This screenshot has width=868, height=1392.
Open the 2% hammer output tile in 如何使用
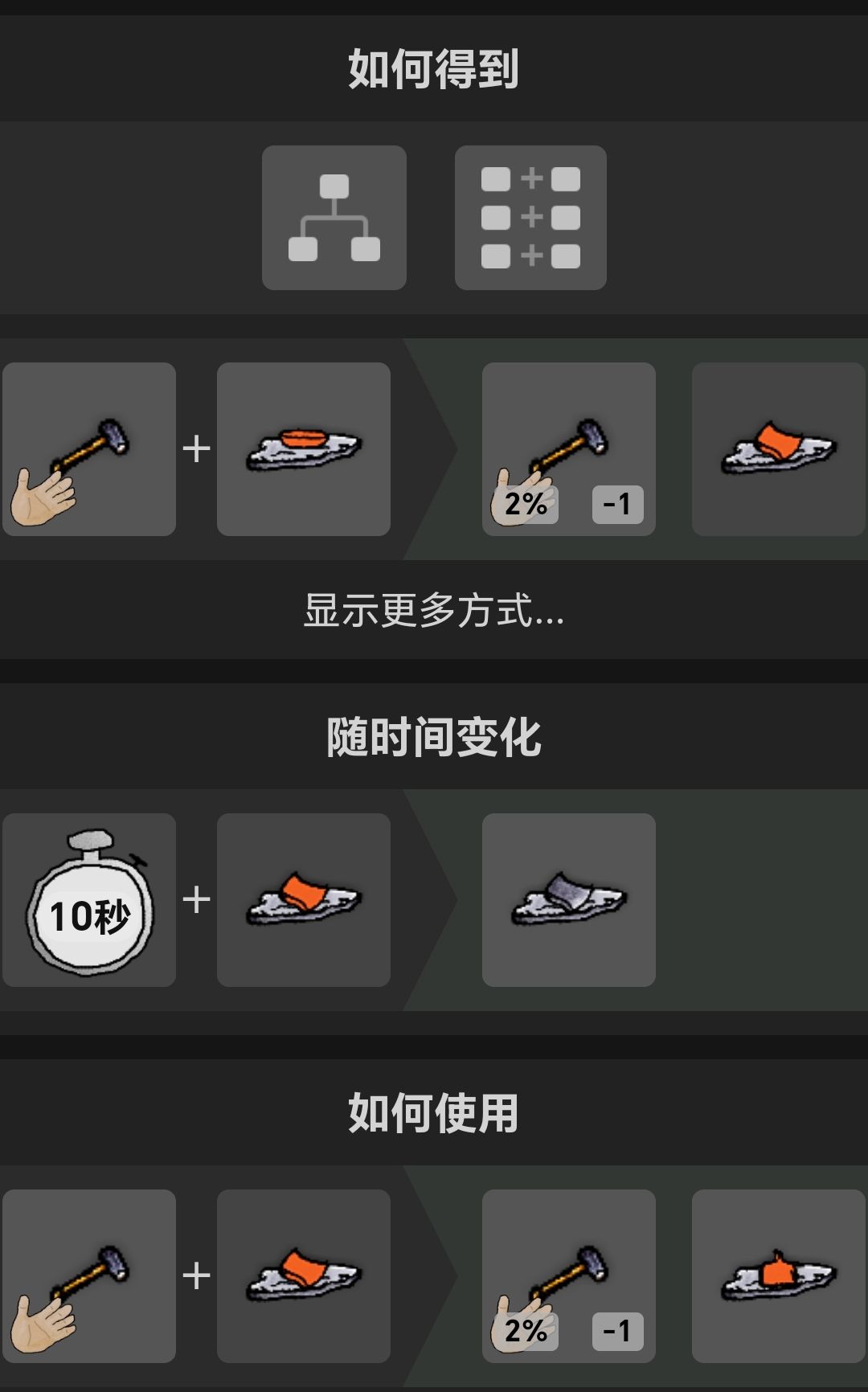click(569, 1276)
